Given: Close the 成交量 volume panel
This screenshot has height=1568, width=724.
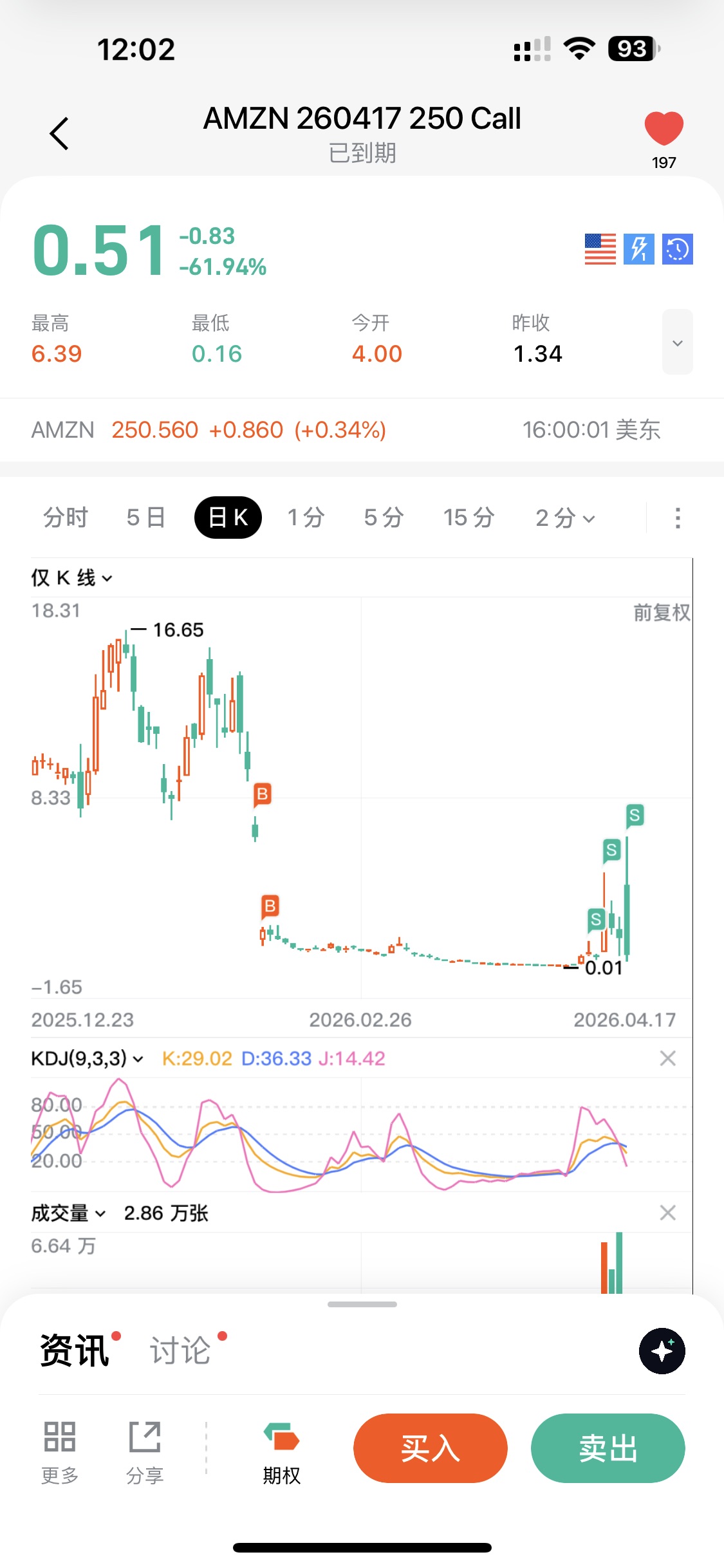Looking at the screenshot, I should click(667, 1213).
